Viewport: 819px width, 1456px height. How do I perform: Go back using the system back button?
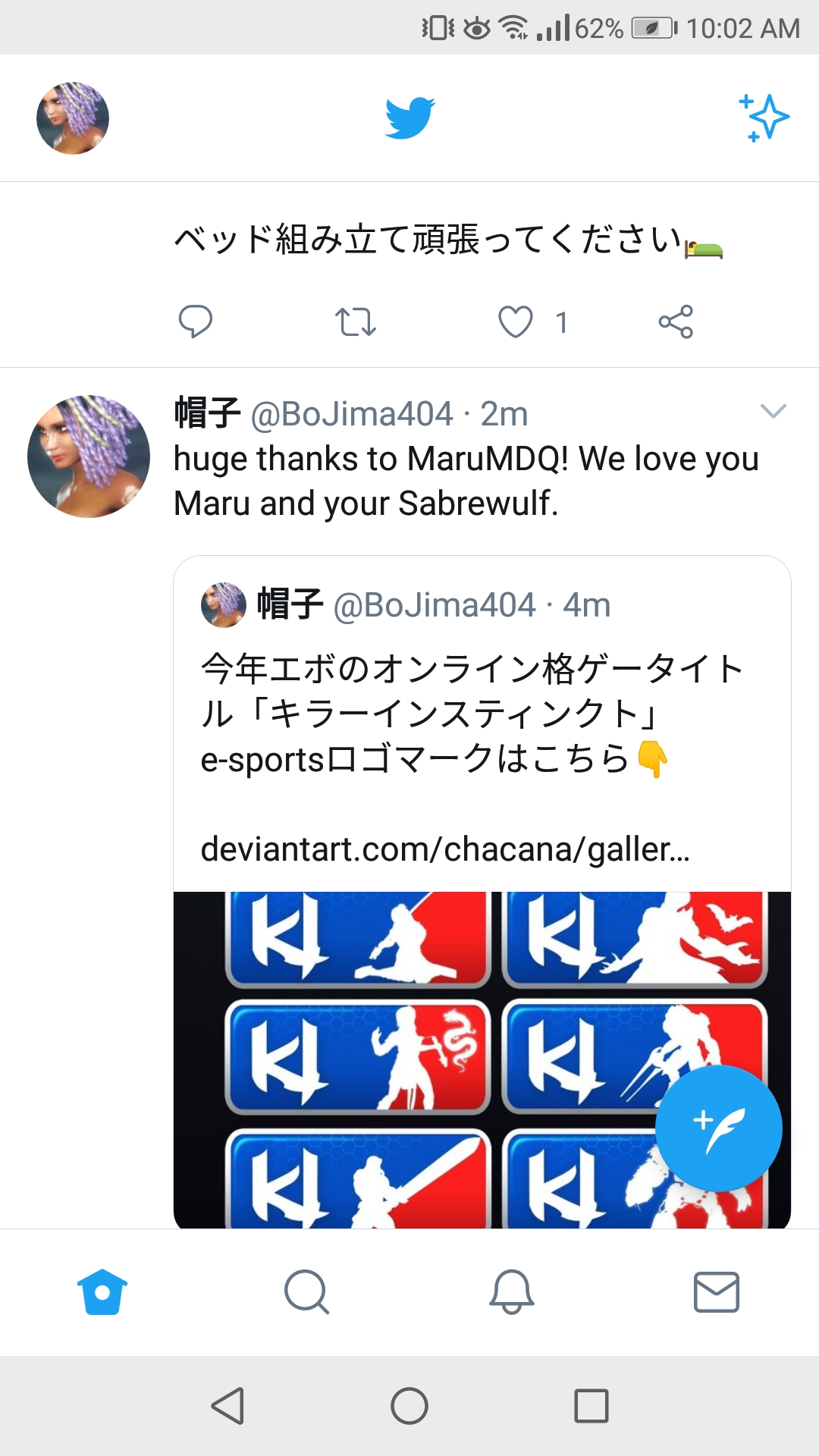[227, 1406]
